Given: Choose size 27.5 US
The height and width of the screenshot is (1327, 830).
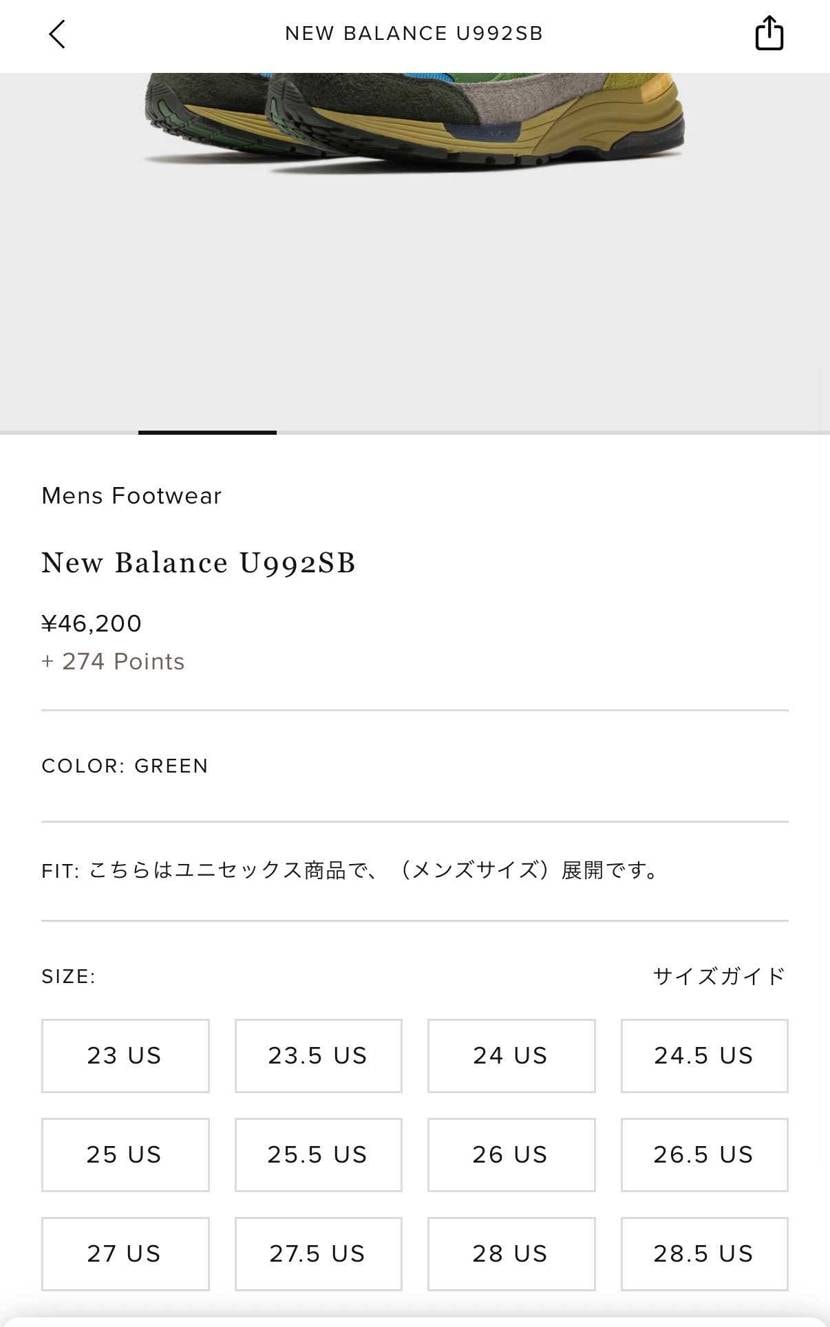Looking at the screenshot, I should point(317,1253).
